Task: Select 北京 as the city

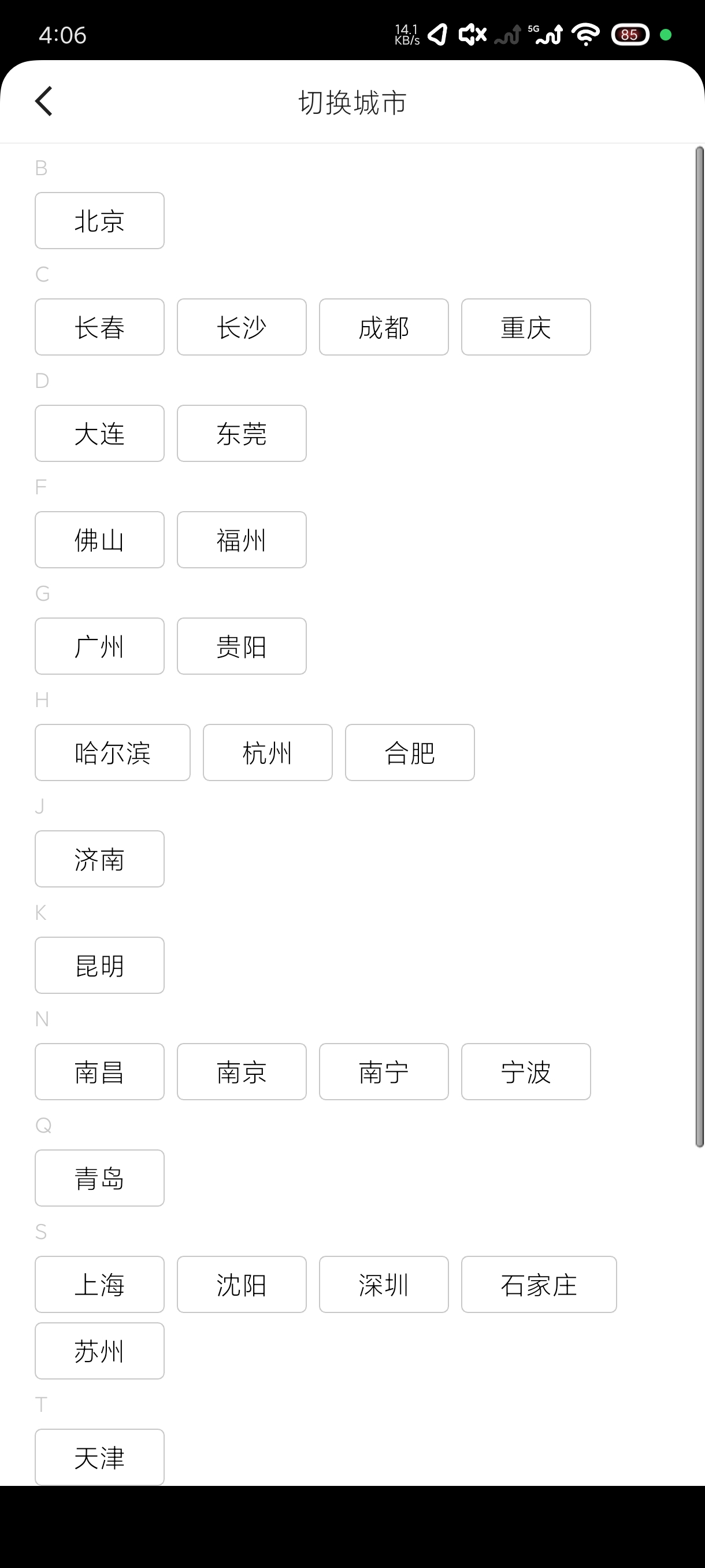Action: click(99, 221)
